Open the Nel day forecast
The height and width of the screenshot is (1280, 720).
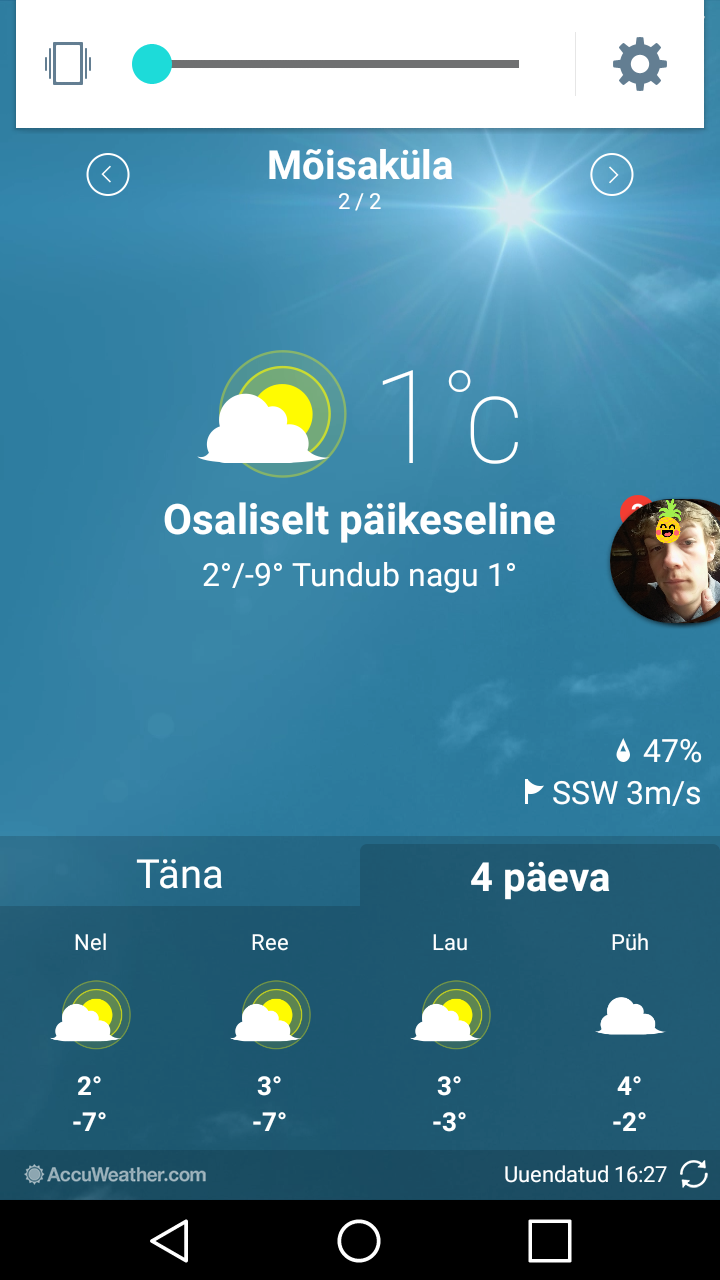click(90, 1034)
